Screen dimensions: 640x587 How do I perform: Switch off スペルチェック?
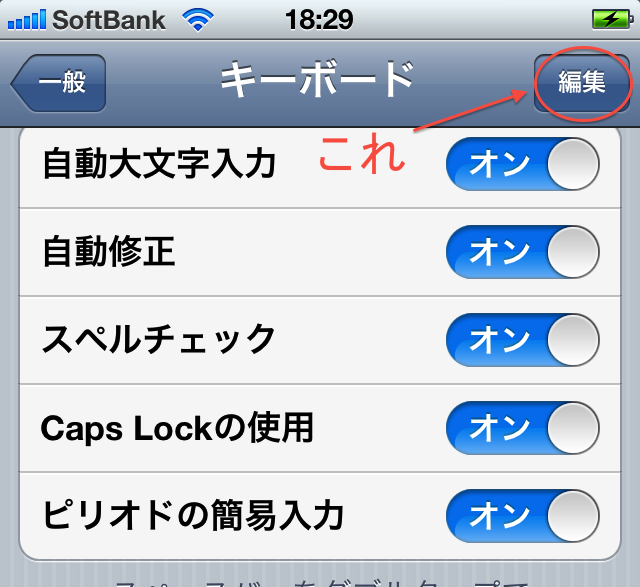pyautogui.click(x=522, y=339)
